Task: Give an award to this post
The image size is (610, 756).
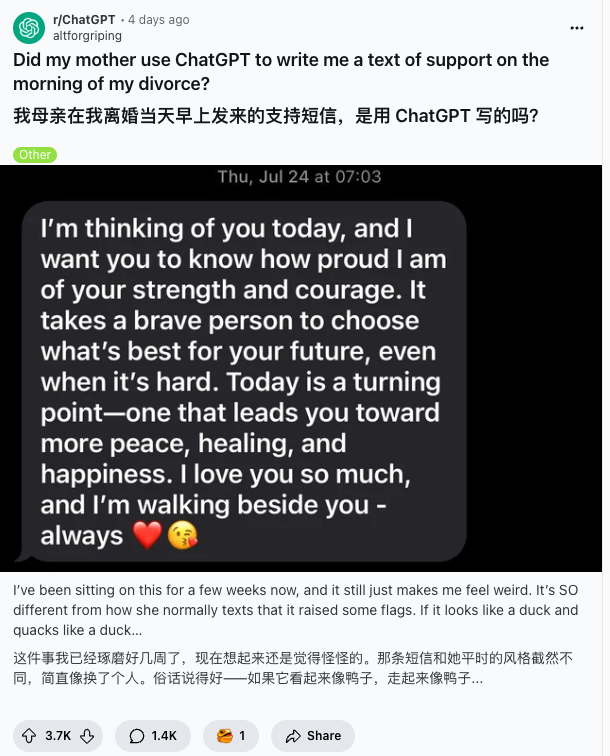Action: [x=231, y=735]
